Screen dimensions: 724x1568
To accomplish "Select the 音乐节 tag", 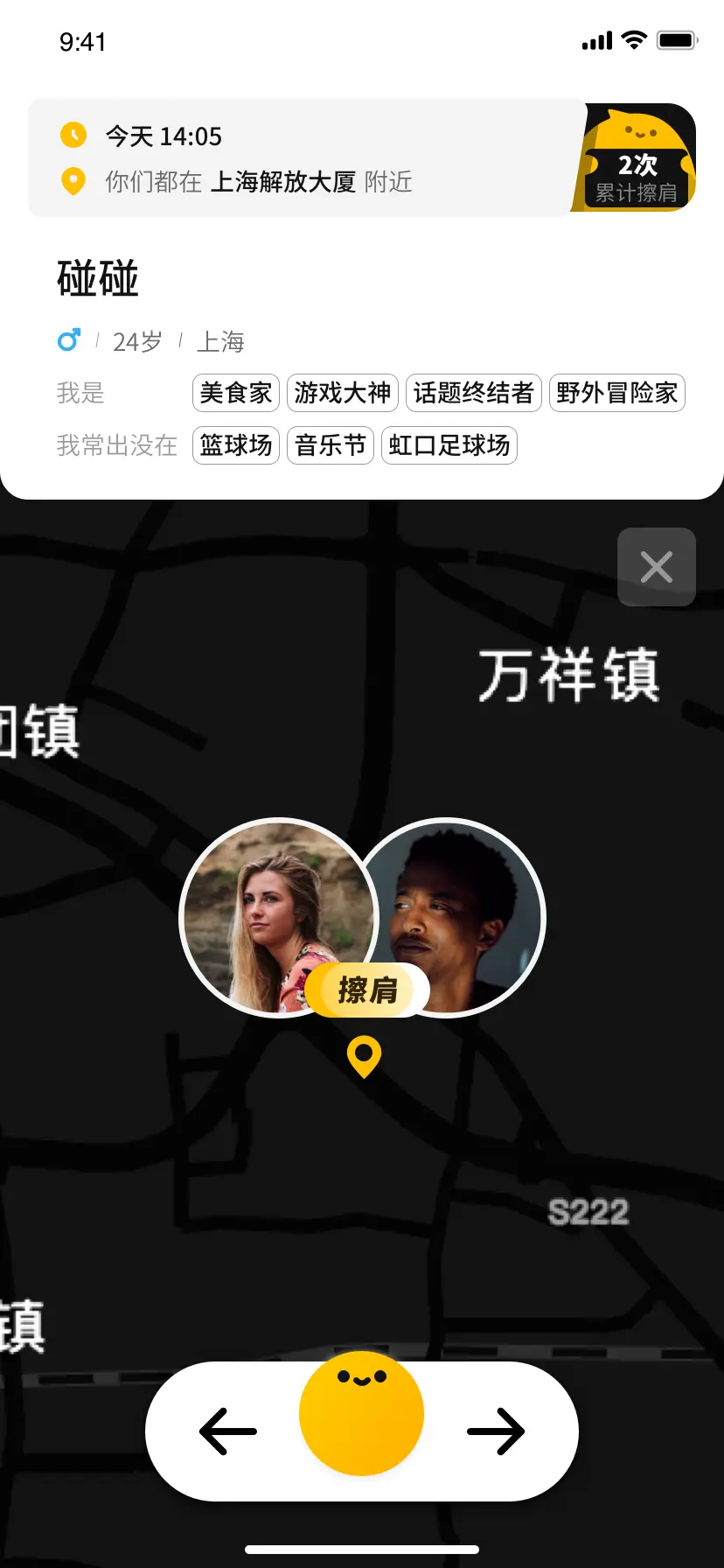I will [x=331, y=445].
